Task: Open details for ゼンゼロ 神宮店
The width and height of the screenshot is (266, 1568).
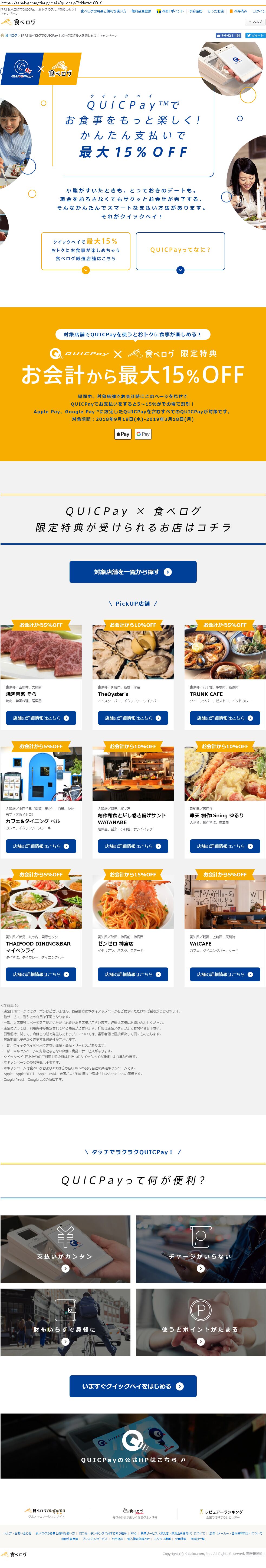Action: coord(133,974)
